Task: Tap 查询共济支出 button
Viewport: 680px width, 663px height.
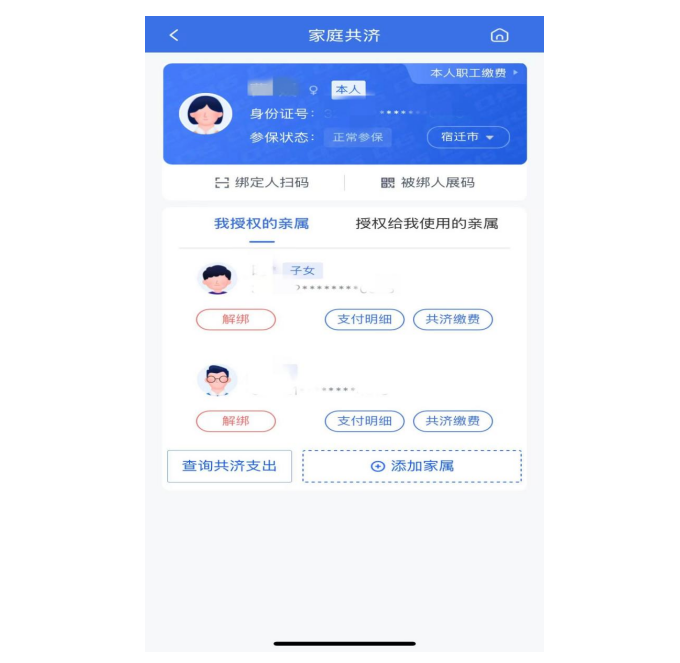Action: click(229, 466)
